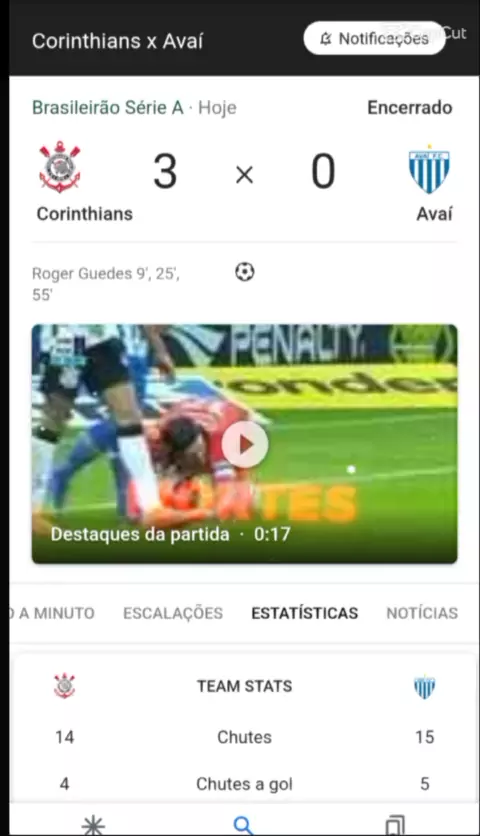Tap the search icon in bottom bar

click(243, 825)
